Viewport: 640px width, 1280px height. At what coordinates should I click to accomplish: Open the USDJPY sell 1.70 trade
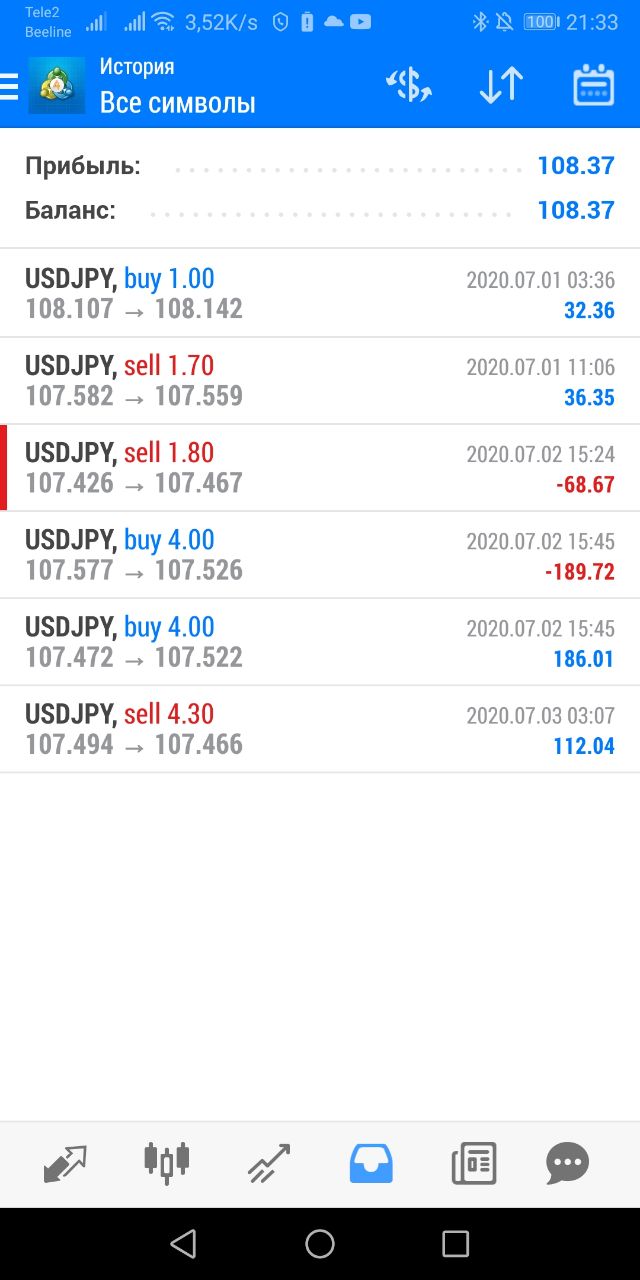pos(320,381)
